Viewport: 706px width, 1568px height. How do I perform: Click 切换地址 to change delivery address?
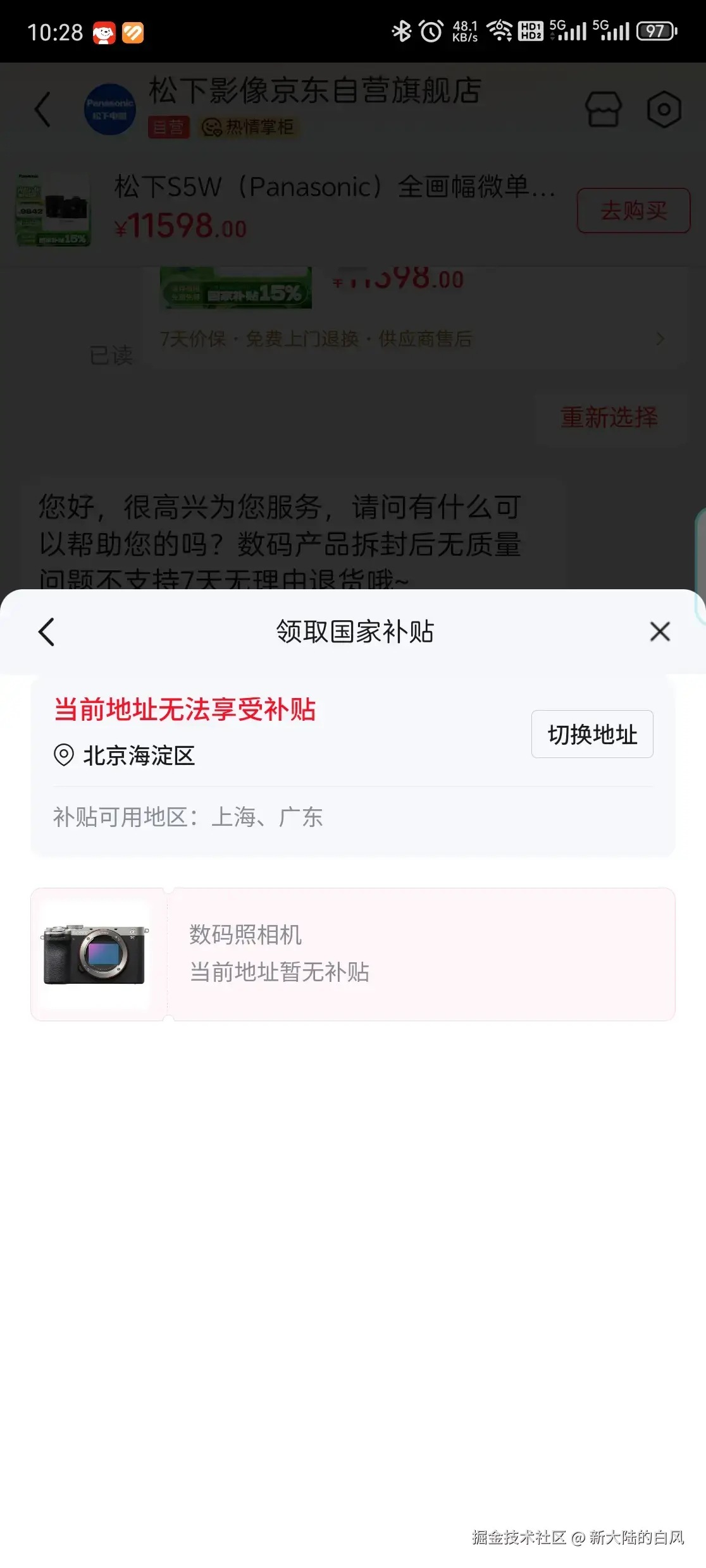[591, 733]
